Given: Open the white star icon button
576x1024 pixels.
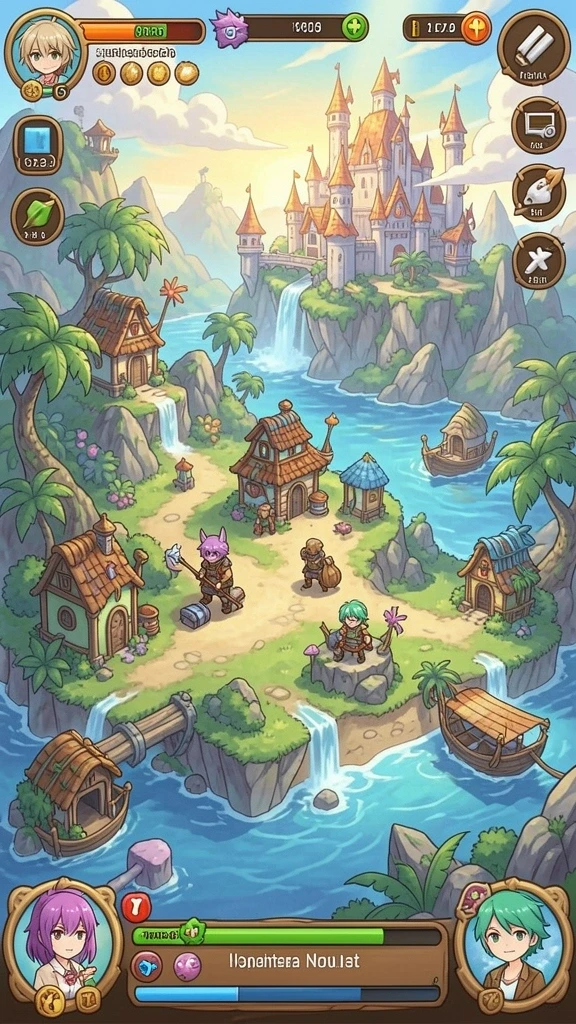Looking at the screenshot, I should pos(538,261).
